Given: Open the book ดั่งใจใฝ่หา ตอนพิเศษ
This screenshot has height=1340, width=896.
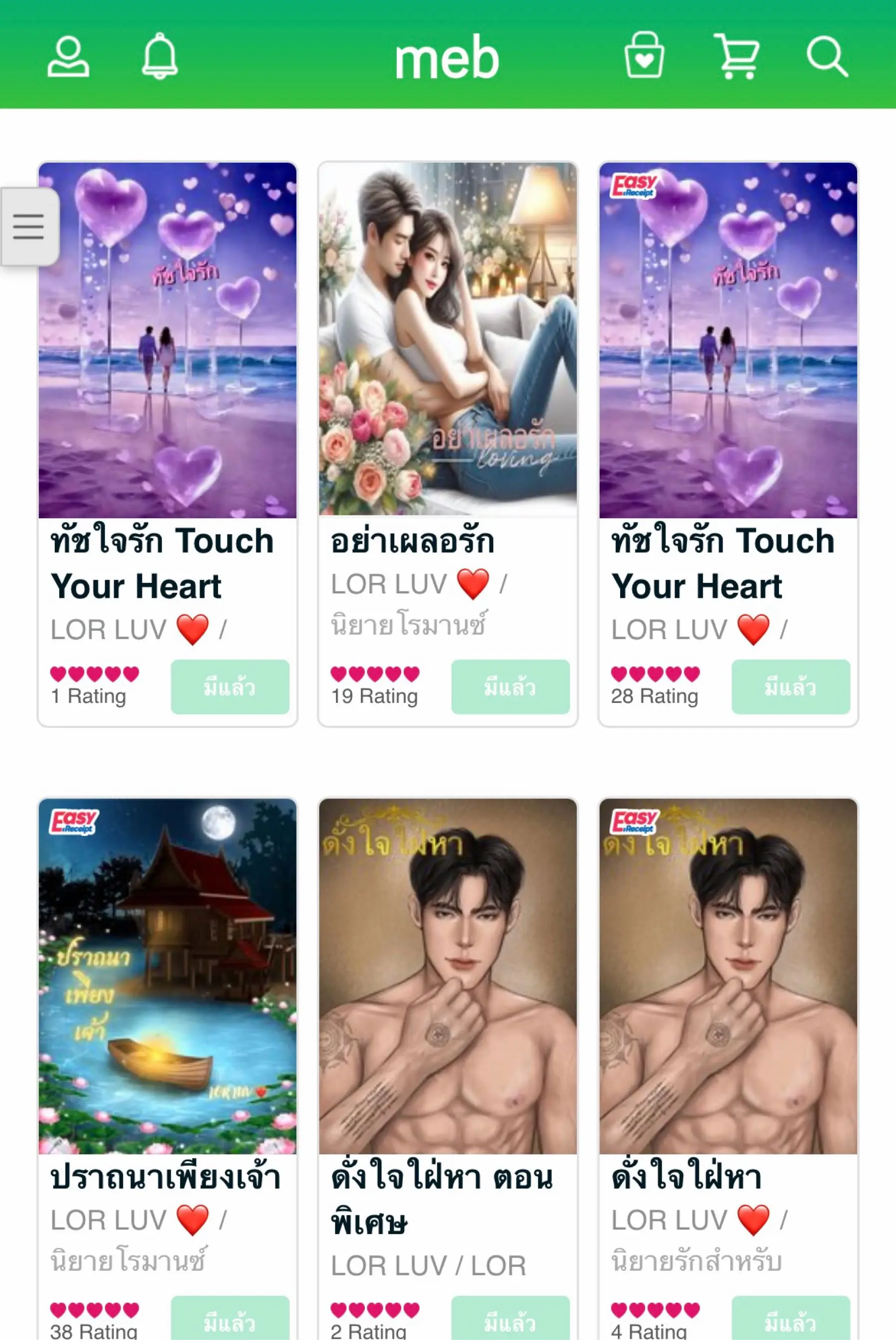Looking at the screenshot, I should (448, 976).
